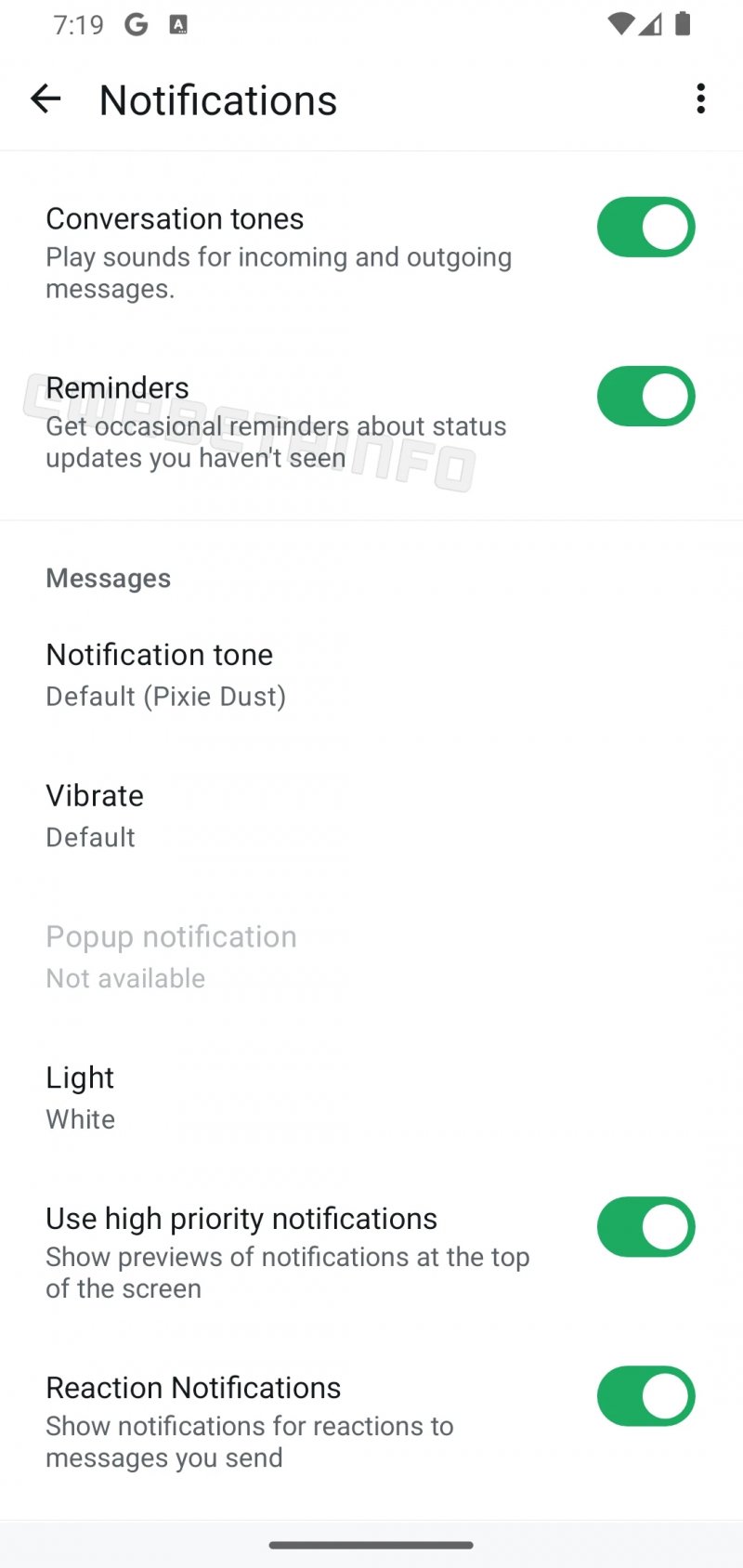Click the battery icon in the status bar
The image size is (743, 1568).
pos(683,24)
